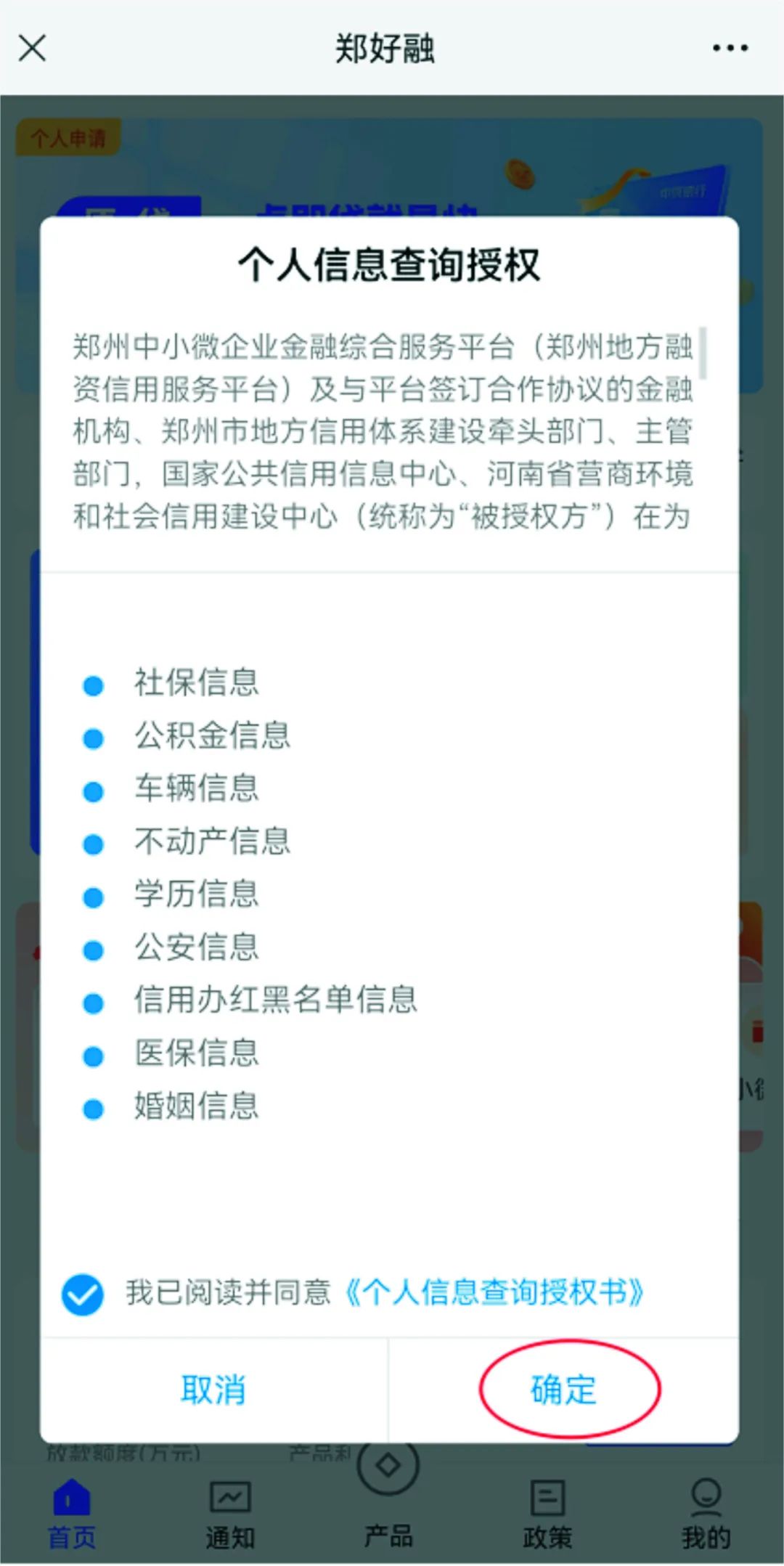
Task: Click the 个人申请 tag in the banner
Action: pyautogui.click(x=69, y=139)
